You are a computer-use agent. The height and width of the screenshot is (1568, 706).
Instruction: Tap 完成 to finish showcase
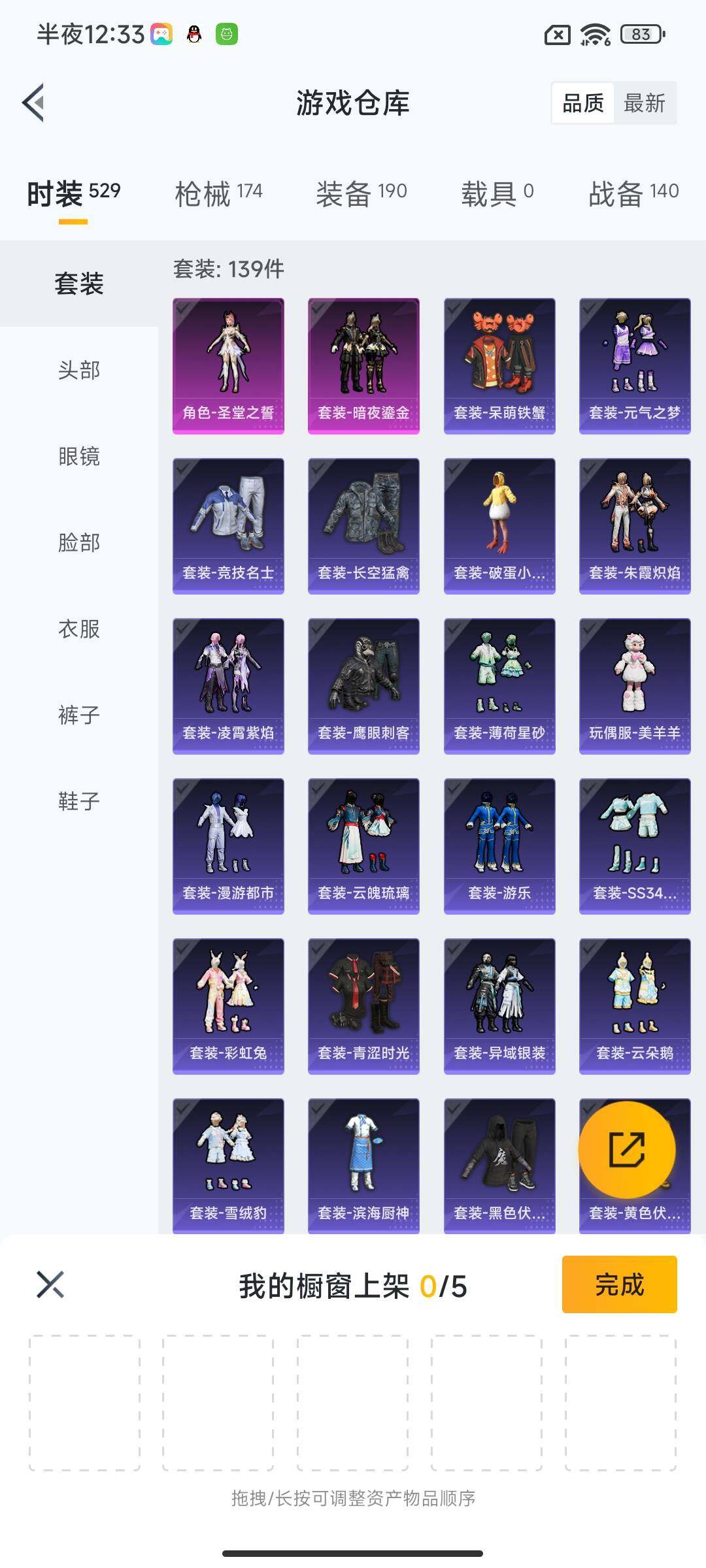pyautogui.click(x=619, y=1284)
